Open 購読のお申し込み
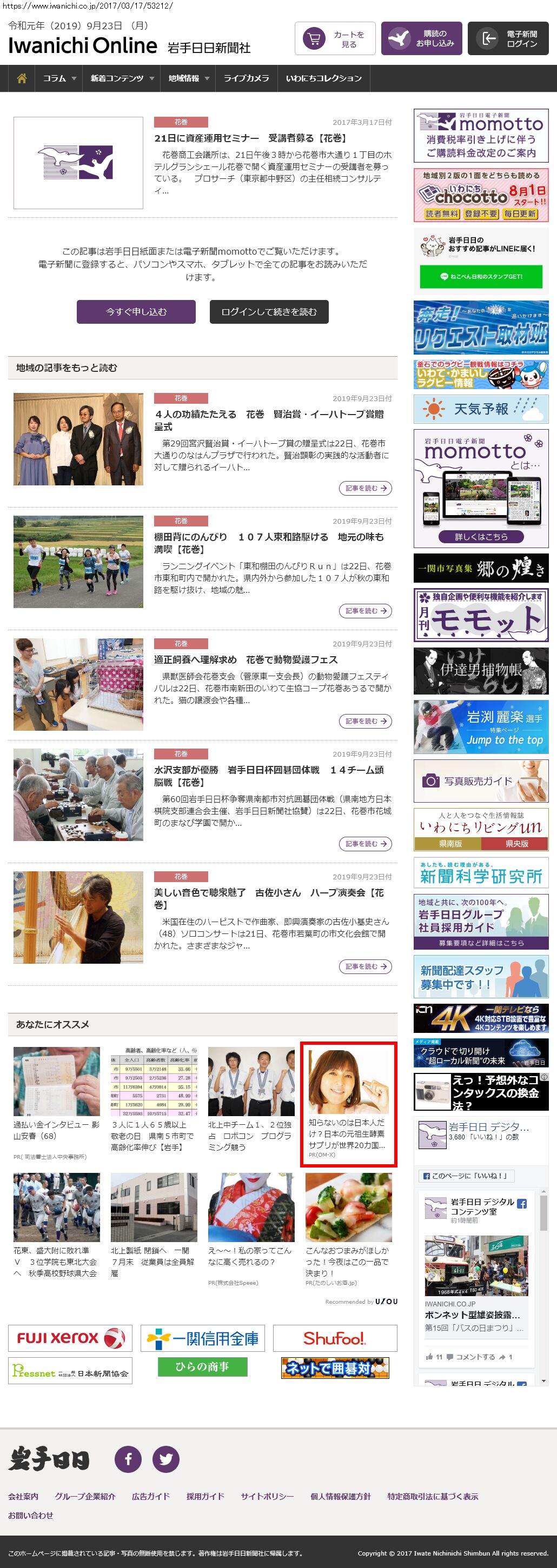This screenshot has height=1568, width=557. [421, 39]
